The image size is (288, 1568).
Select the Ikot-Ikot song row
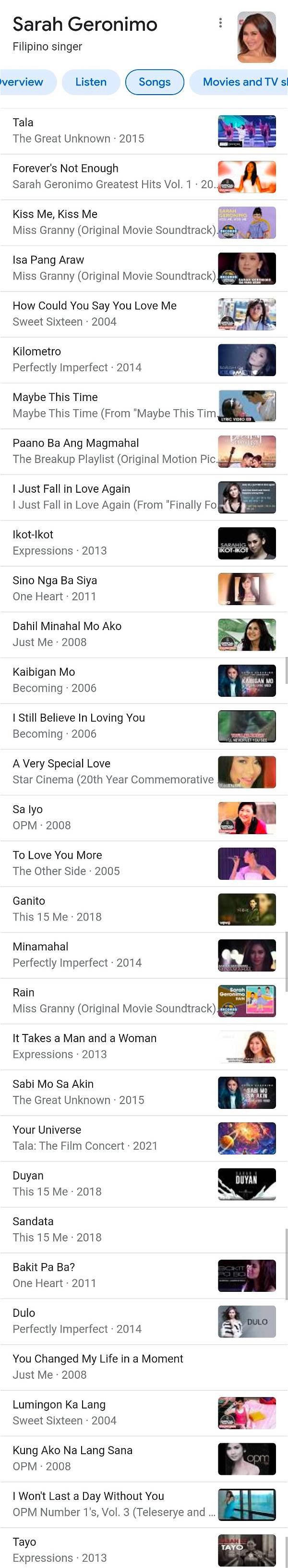(109, 542)
